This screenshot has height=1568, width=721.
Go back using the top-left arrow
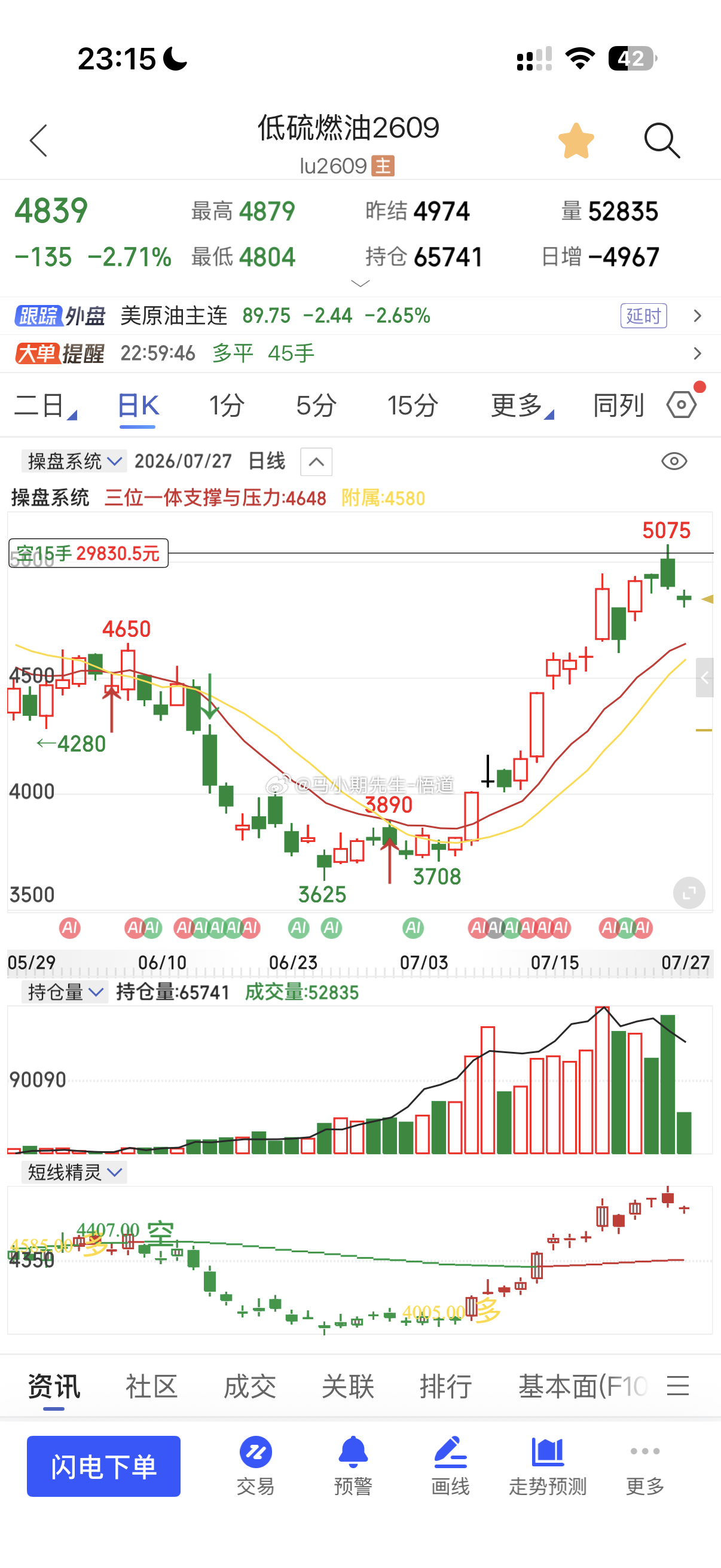(38, 141)
